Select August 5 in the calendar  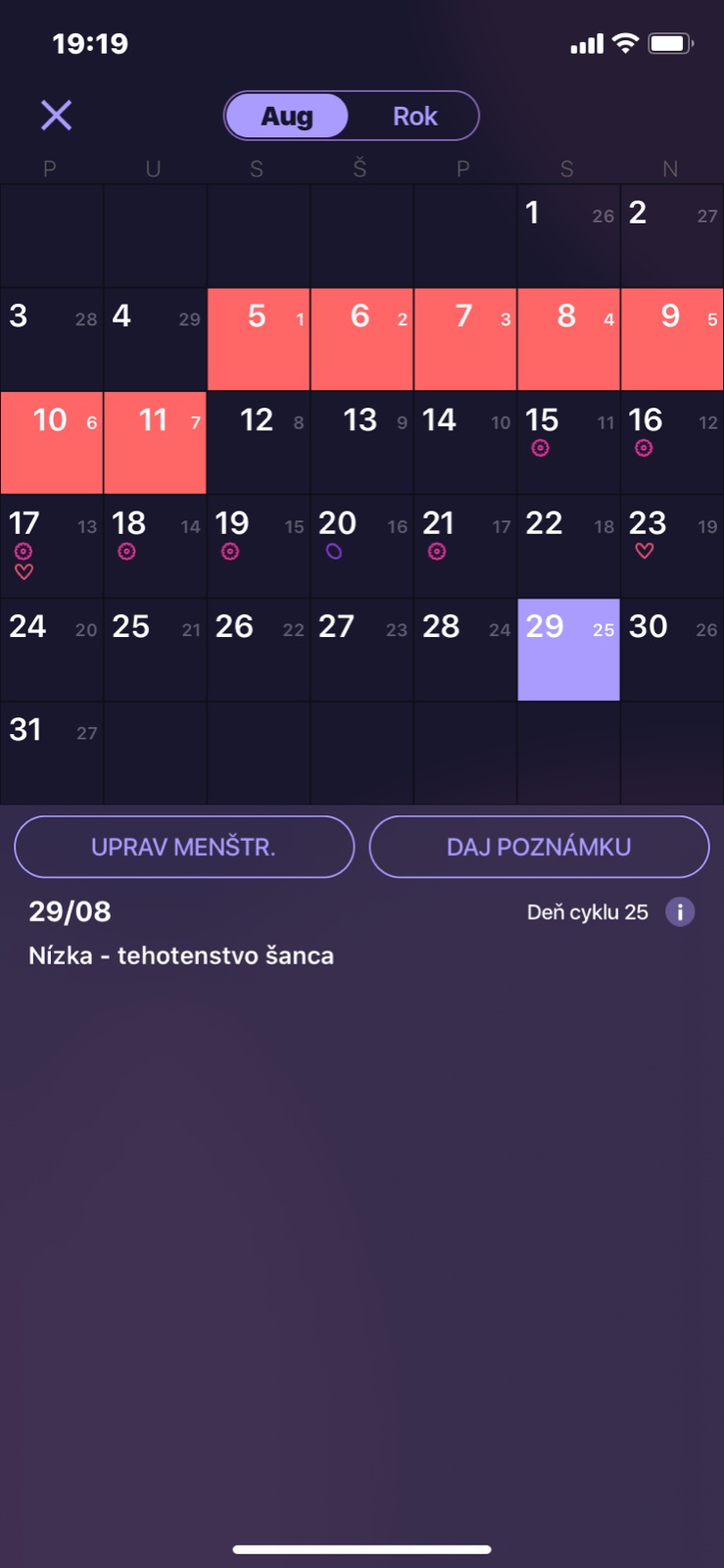pyautogui.click(x=259, y=338)
